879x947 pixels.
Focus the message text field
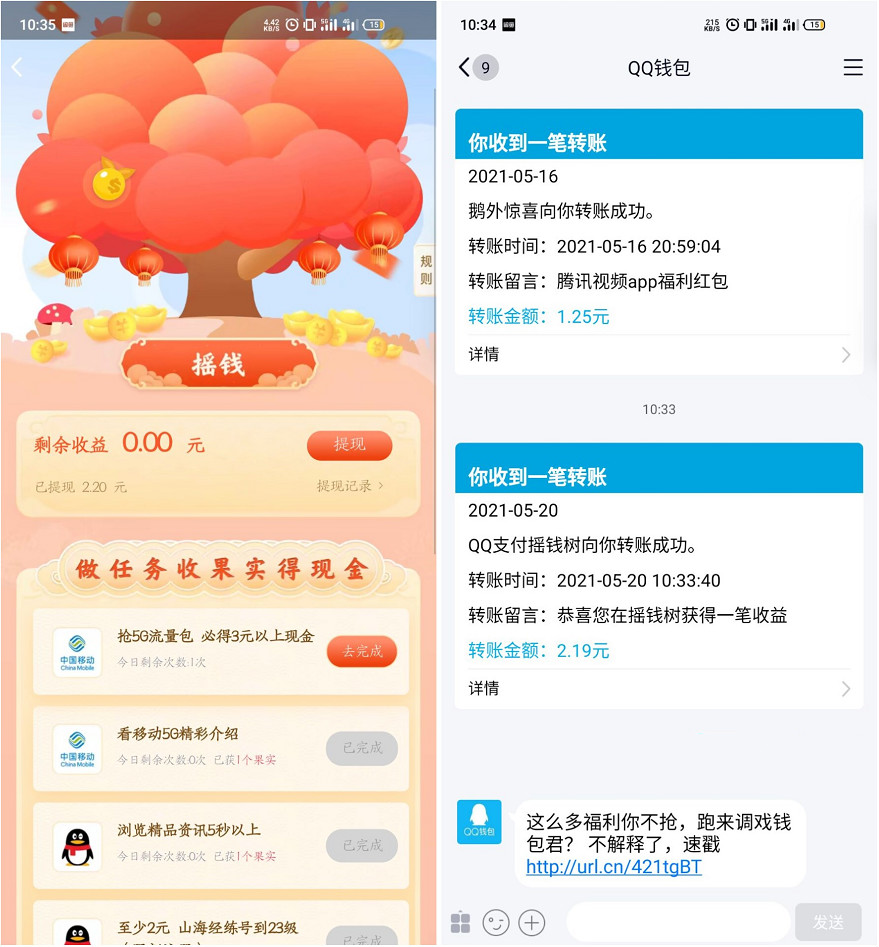(x=676, y=922)
